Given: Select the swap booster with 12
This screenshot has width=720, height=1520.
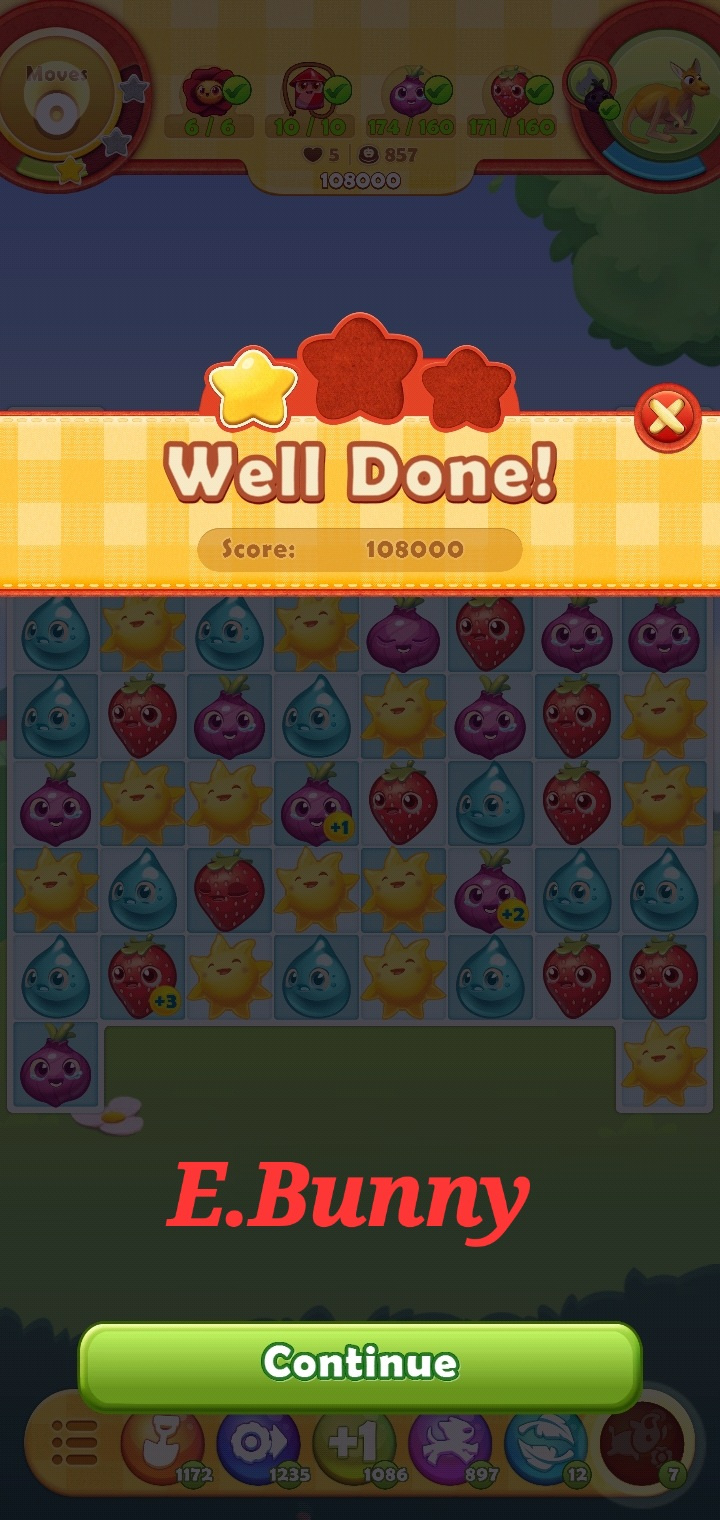Looking at the screenshot, I should (x=546, y=1445).
